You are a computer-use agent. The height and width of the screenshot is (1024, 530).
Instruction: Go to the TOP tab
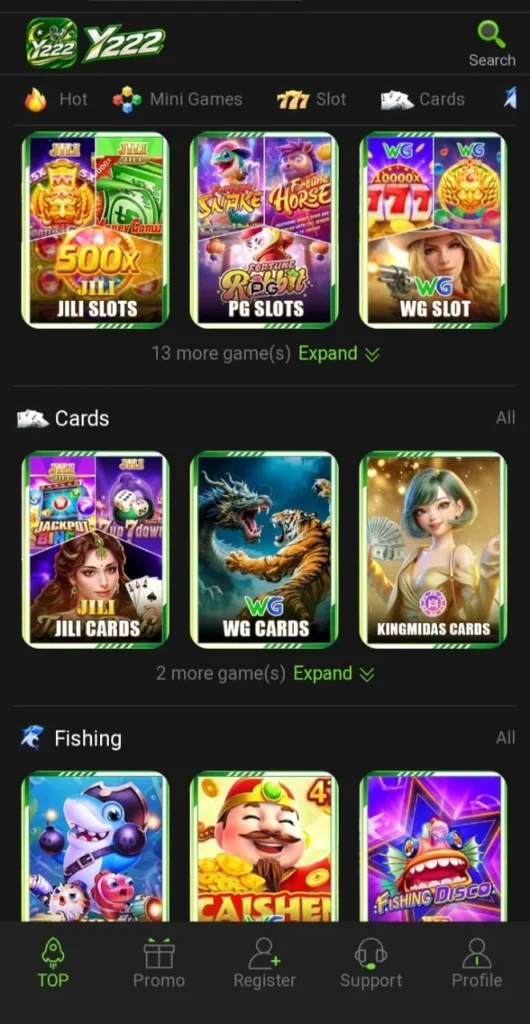(x=53, y=963)
